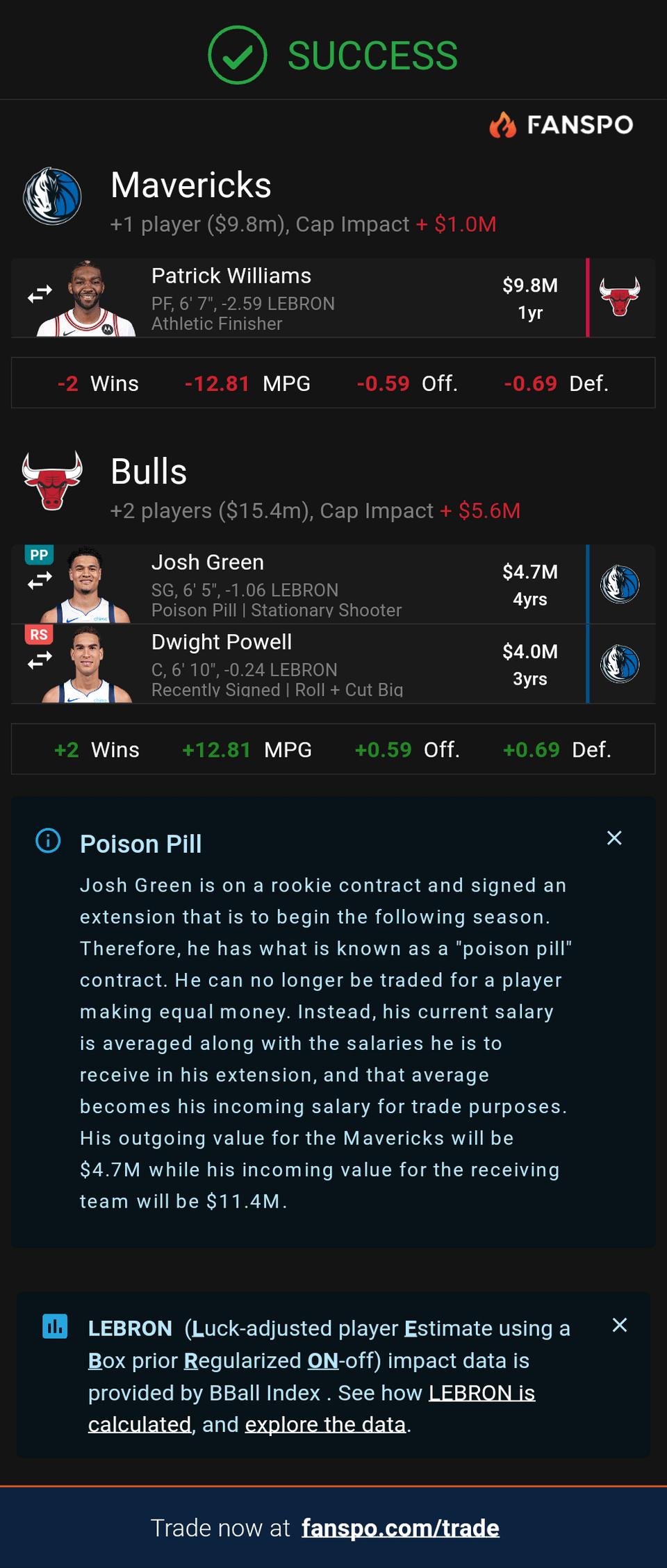Visit the fanspo.com/trade link

[400, 1528]
